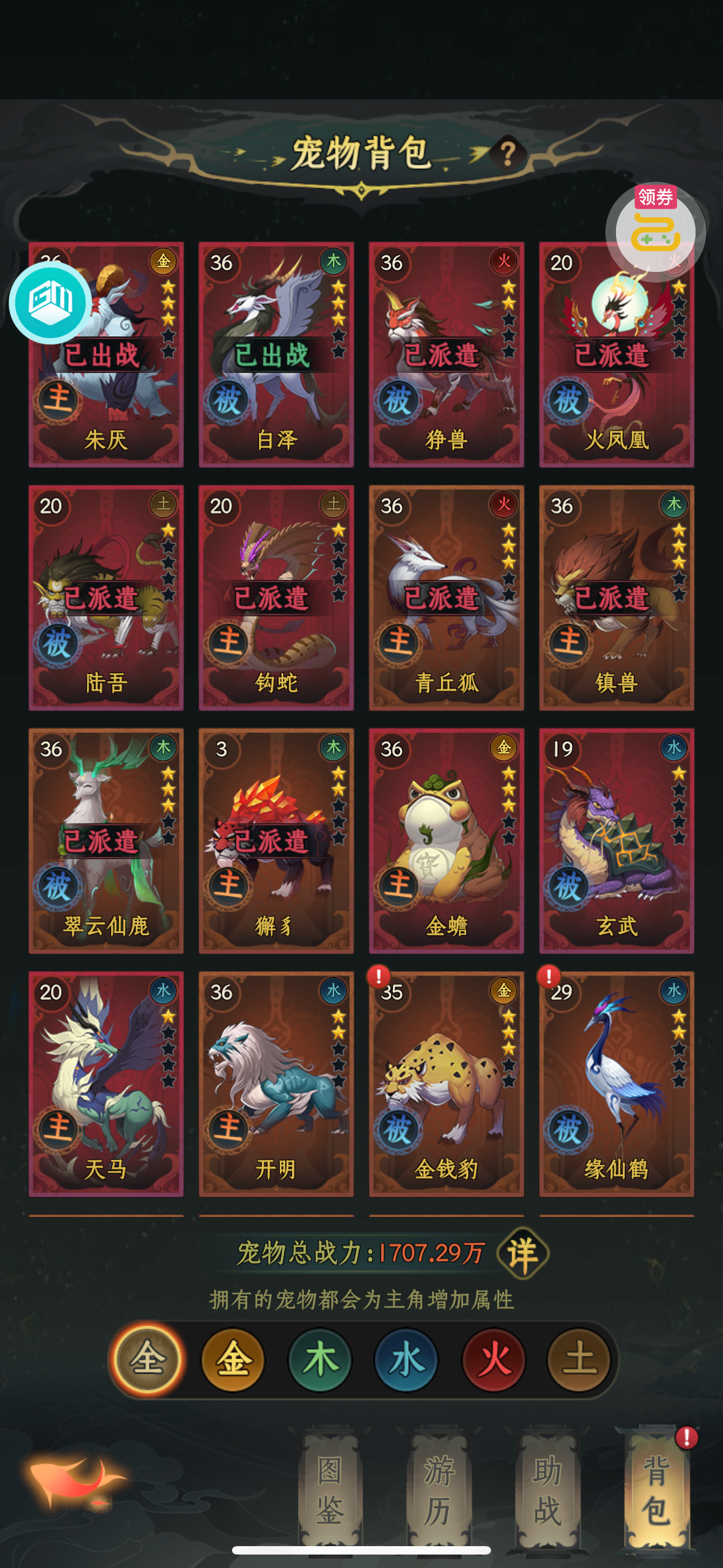Select the 狰兽 pet card
The image size is (723, 1568).
click(x=446, y=354)
